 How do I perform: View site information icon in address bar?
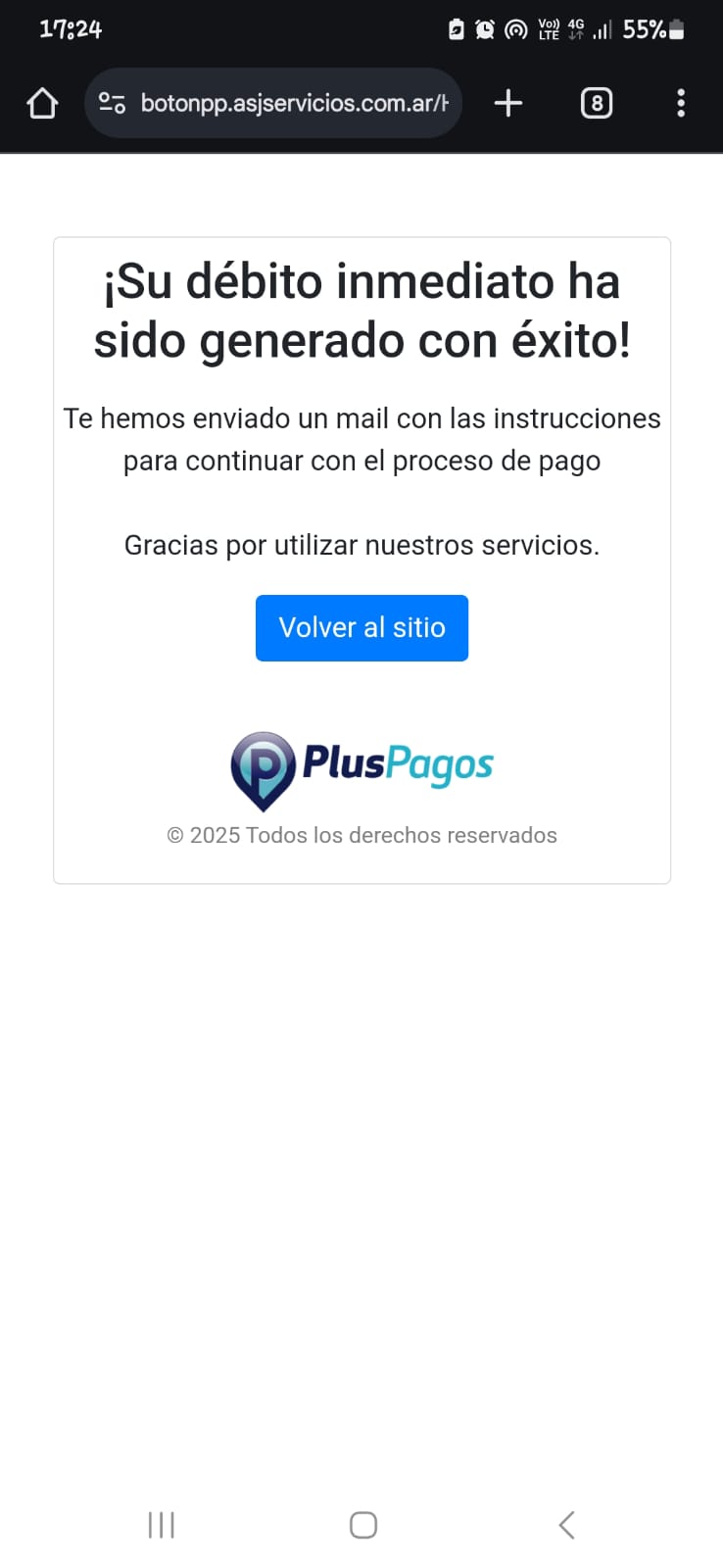[112, 103]
